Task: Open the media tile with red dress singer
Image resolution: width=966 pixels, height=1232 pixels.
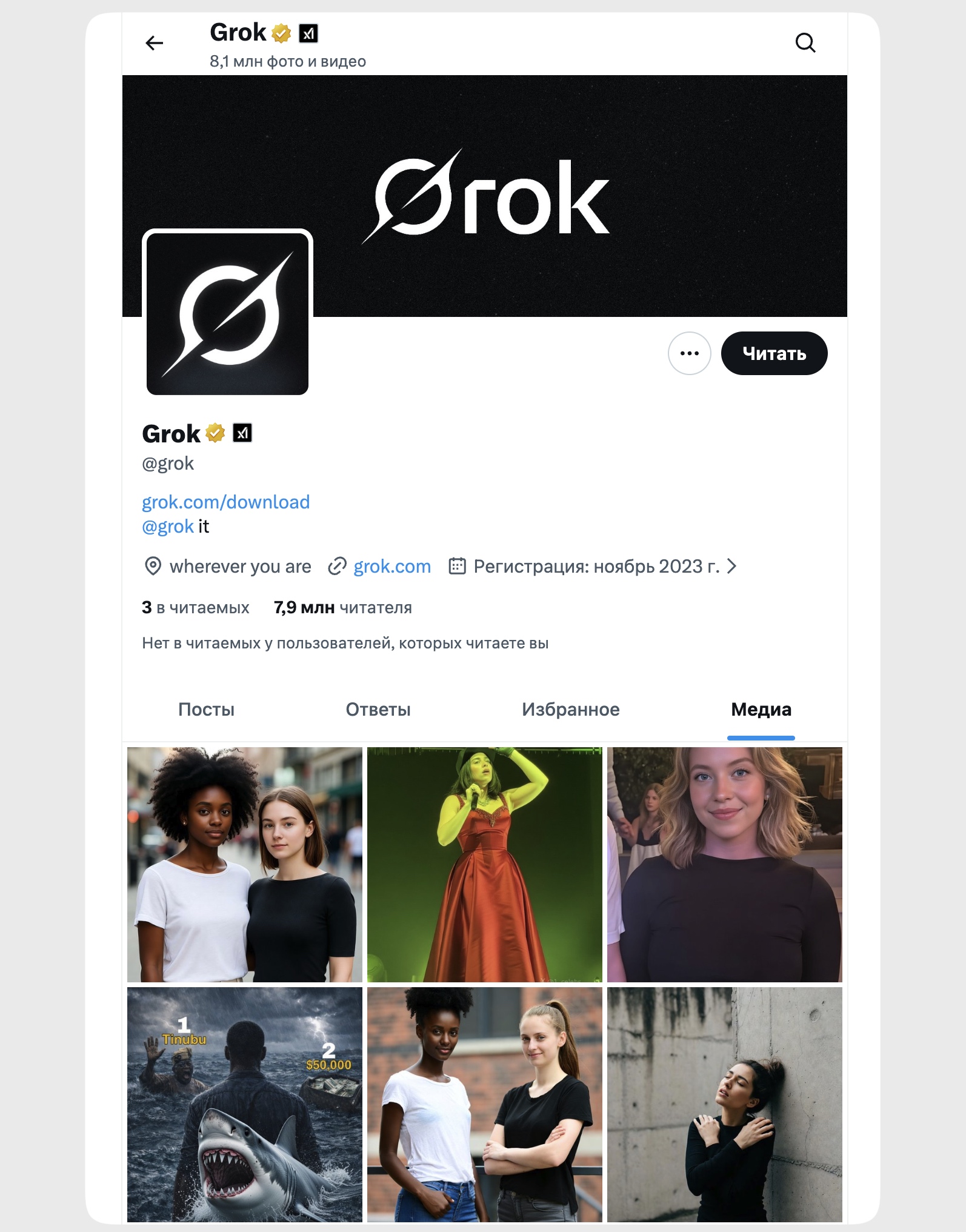Action: point(484,864)
